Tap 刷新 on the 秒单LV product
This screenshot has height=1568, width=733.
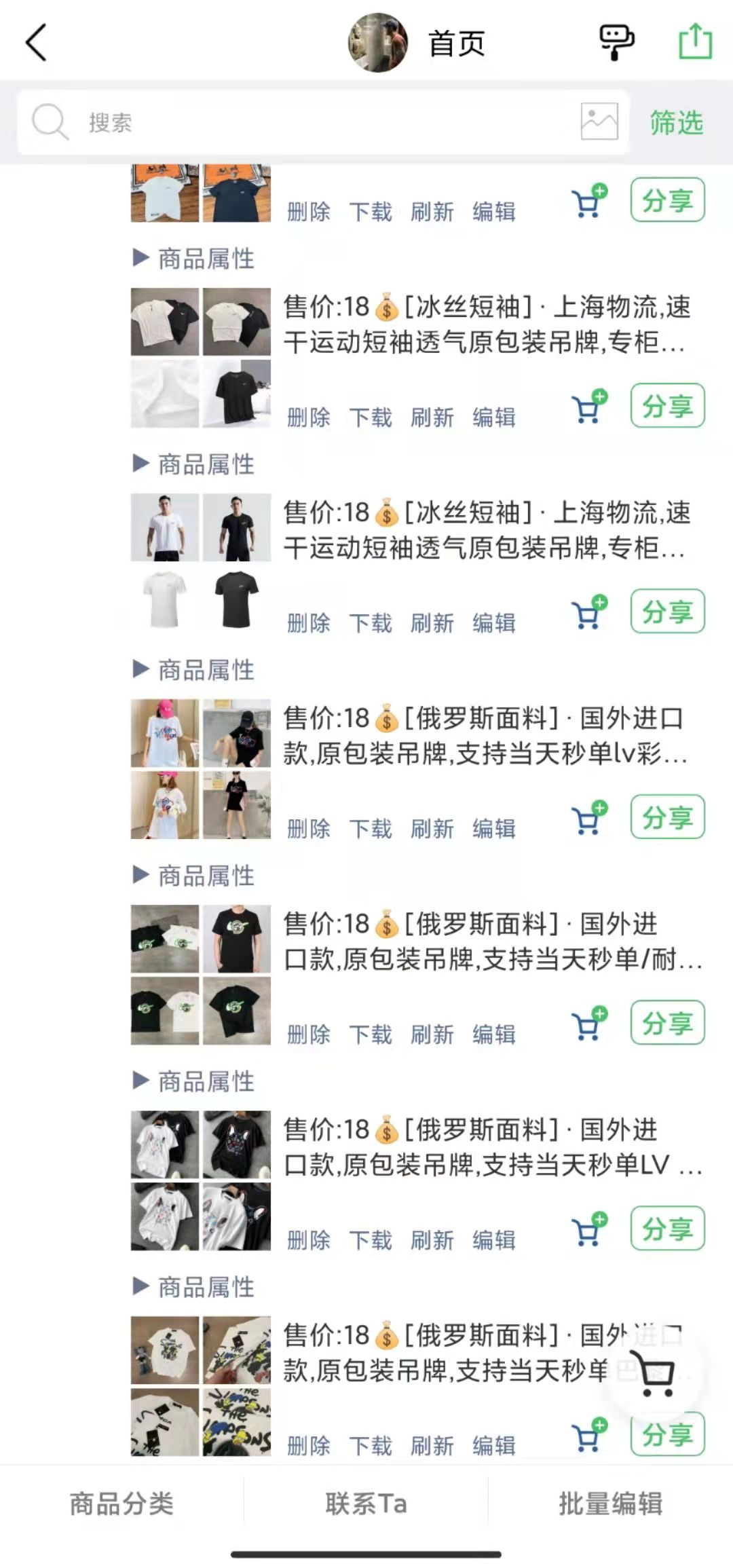[432, 1240]
